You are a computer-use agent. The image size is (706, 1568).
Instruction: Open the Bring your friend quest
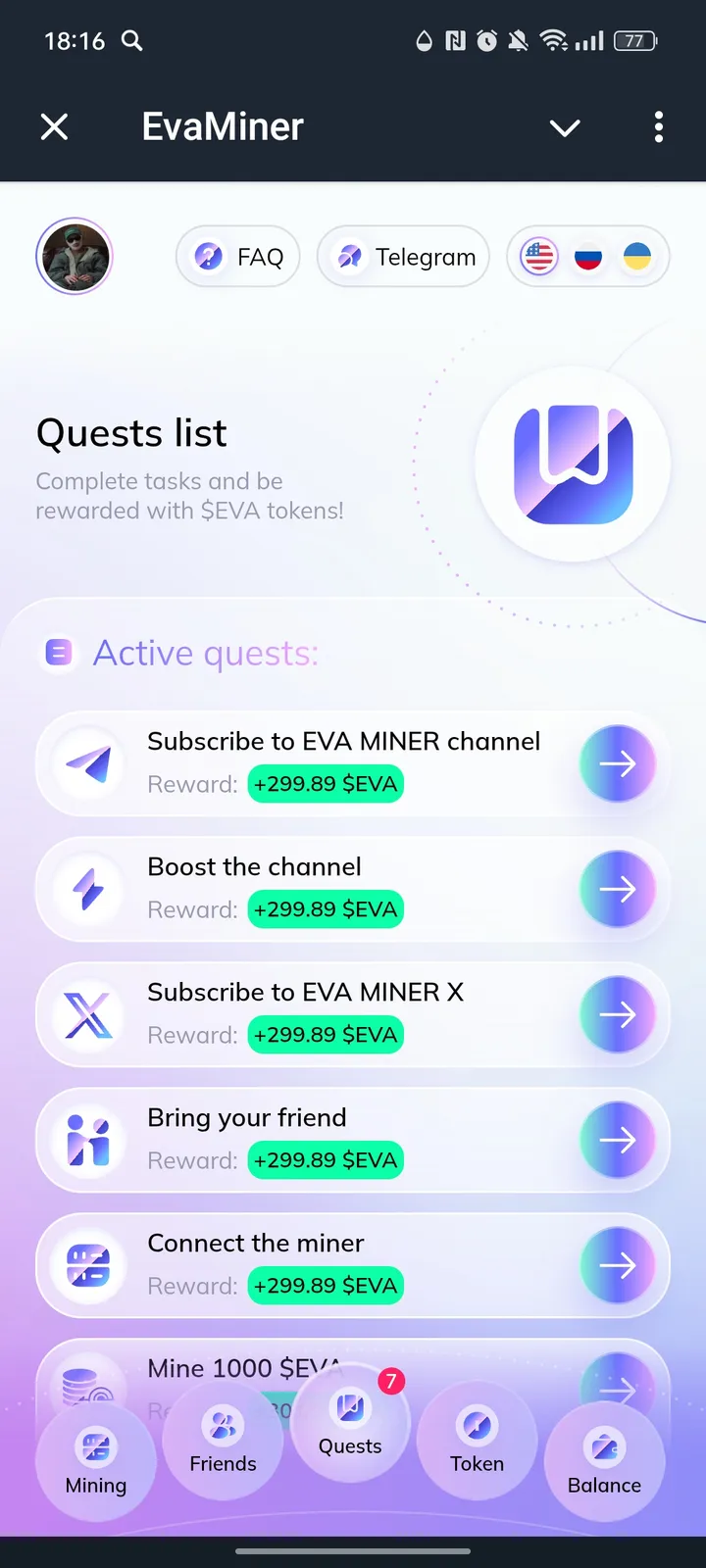pos(617,1141)
